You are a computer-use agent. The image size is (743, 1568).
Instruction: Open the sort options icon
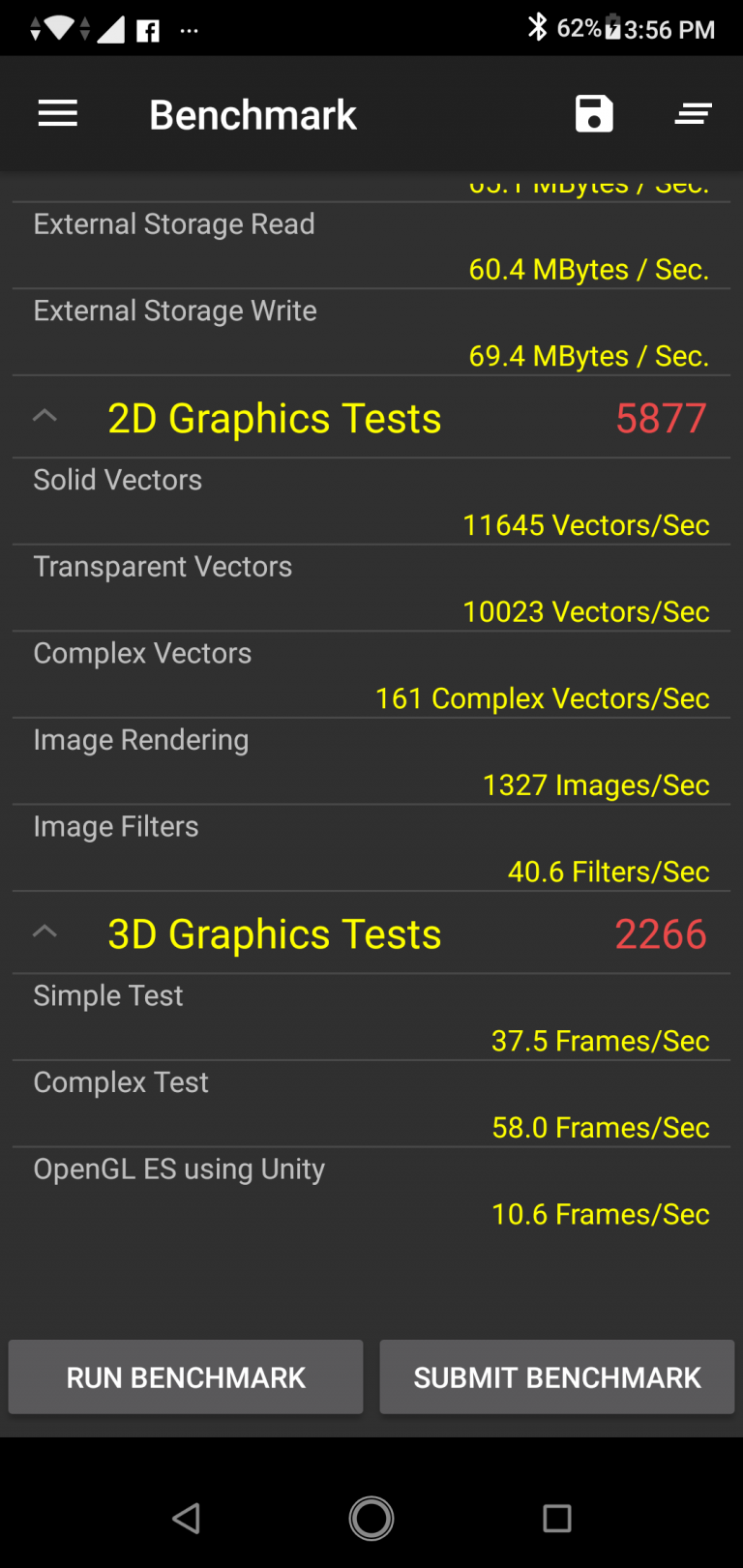tap(693, 113)
